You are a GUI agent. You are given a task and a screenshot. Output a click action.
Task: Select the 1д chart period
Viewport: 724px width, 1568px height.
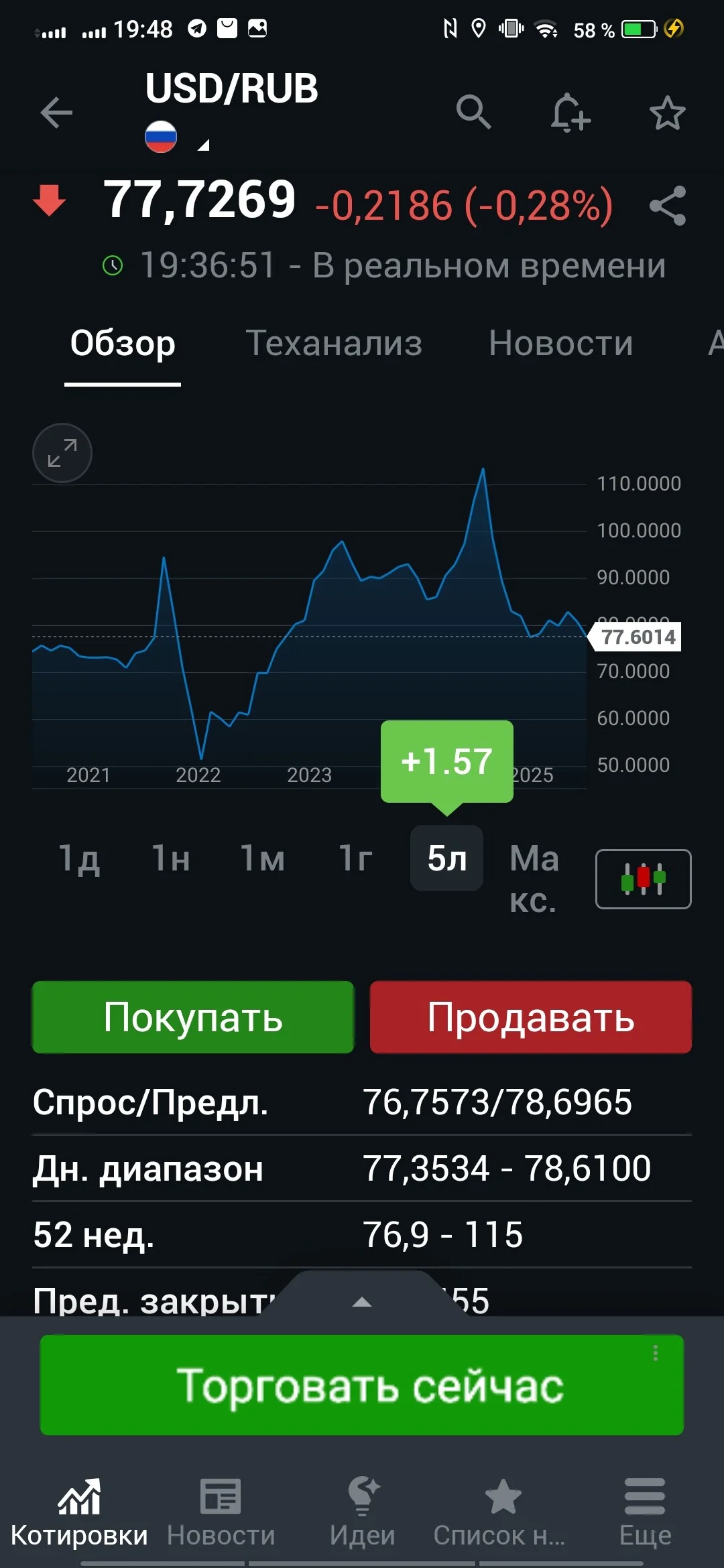(x=79, y=858)
